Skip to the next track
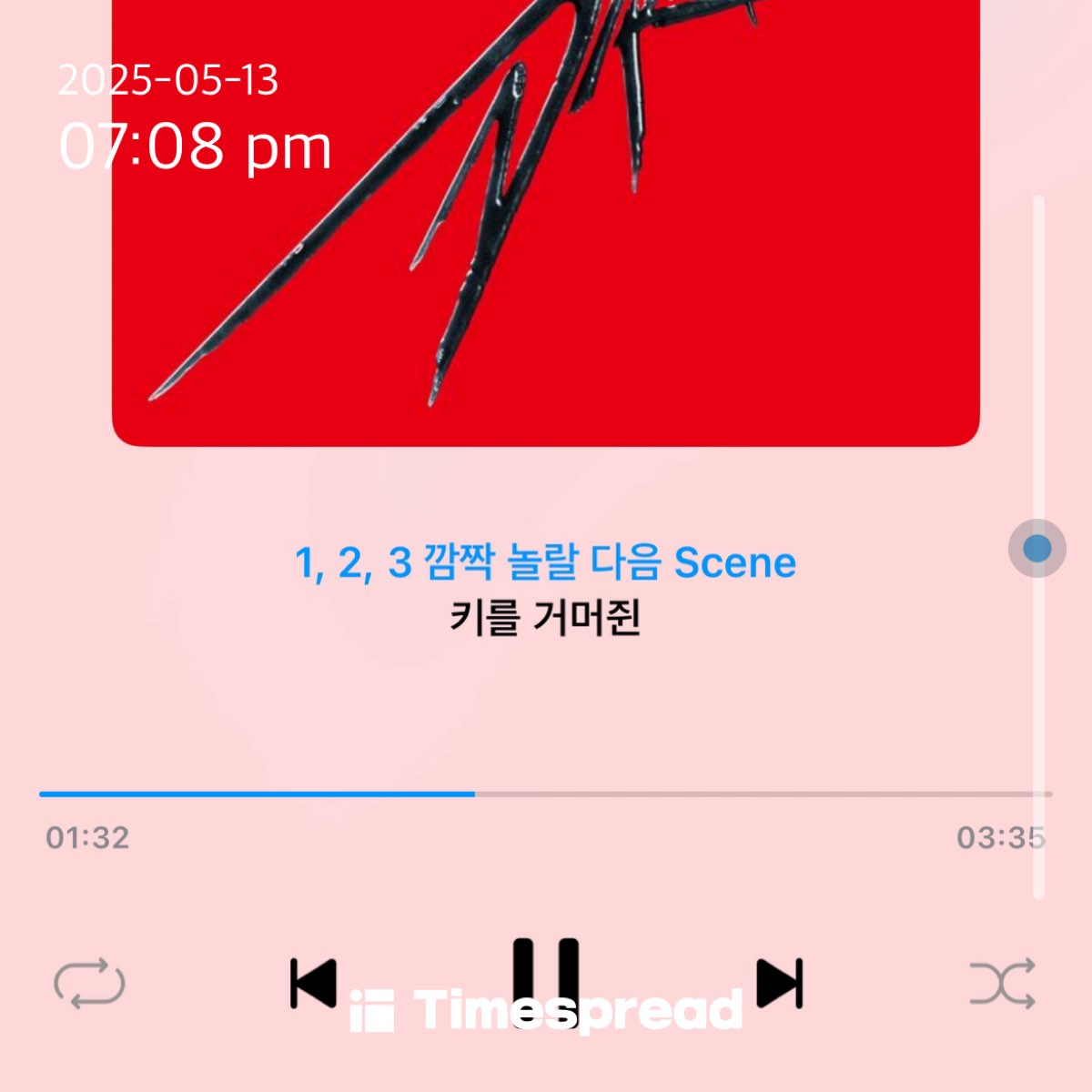Screen dimensions: 1092x1092 780,984
